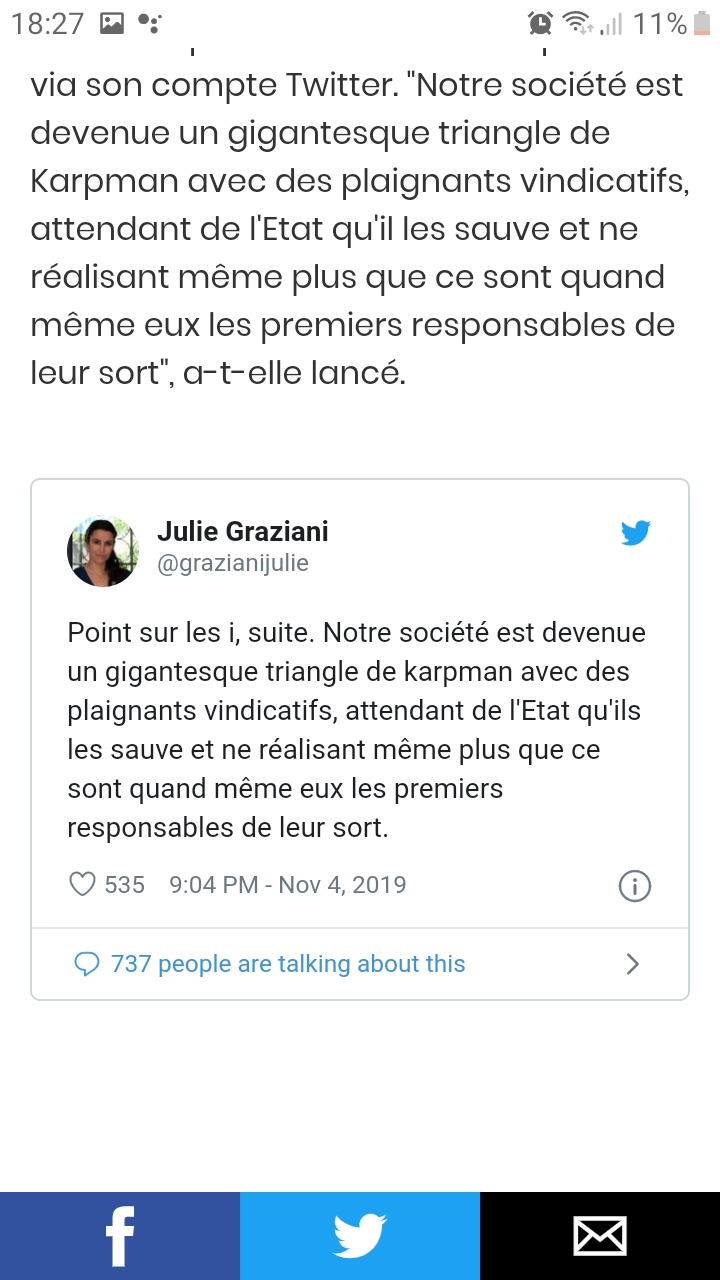Like the embedded tweet
720x1280 pixels.
coord(82,885)
